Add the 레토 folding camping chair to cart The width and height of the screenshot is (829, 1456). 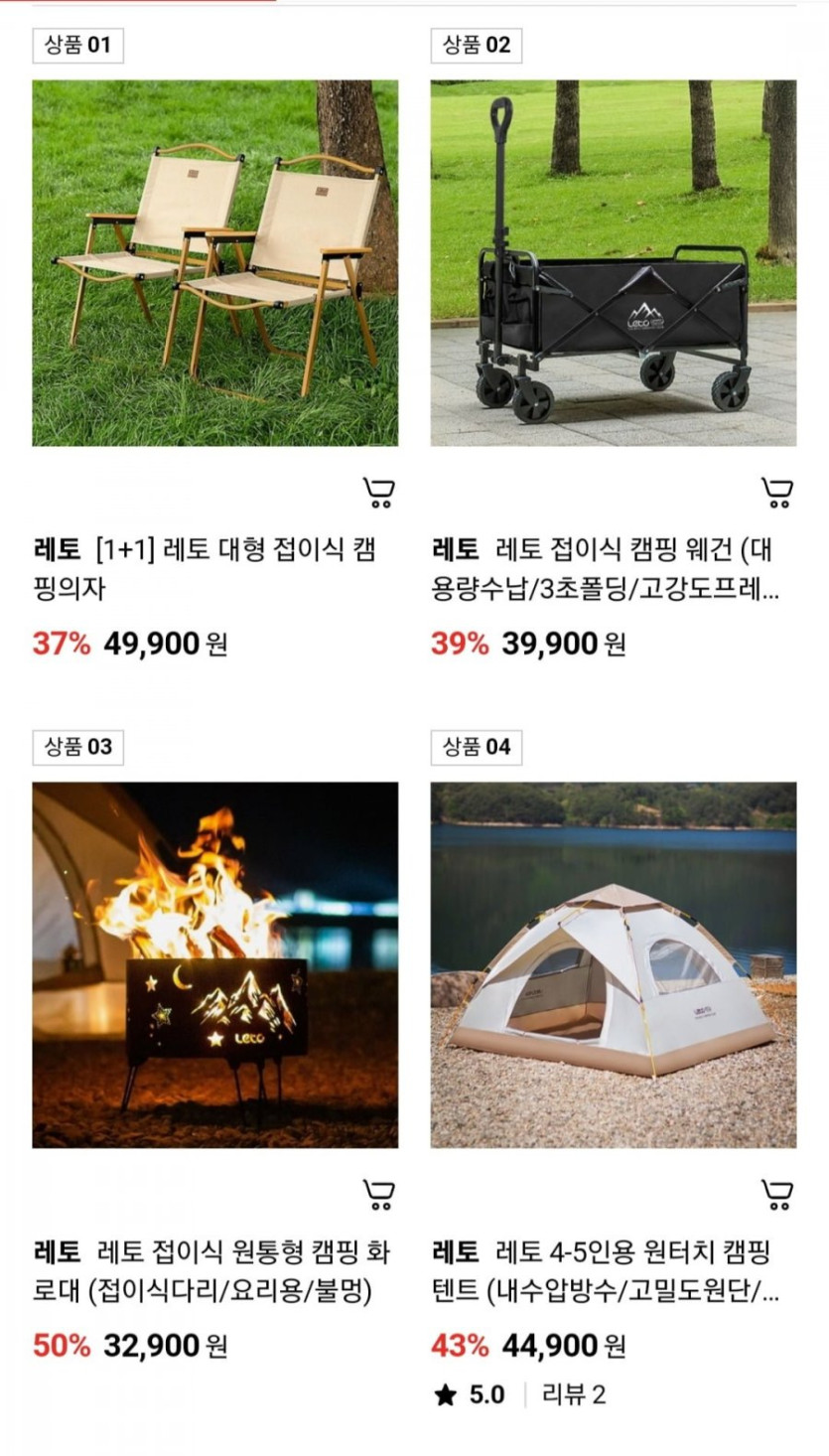[x=378, y=493]
